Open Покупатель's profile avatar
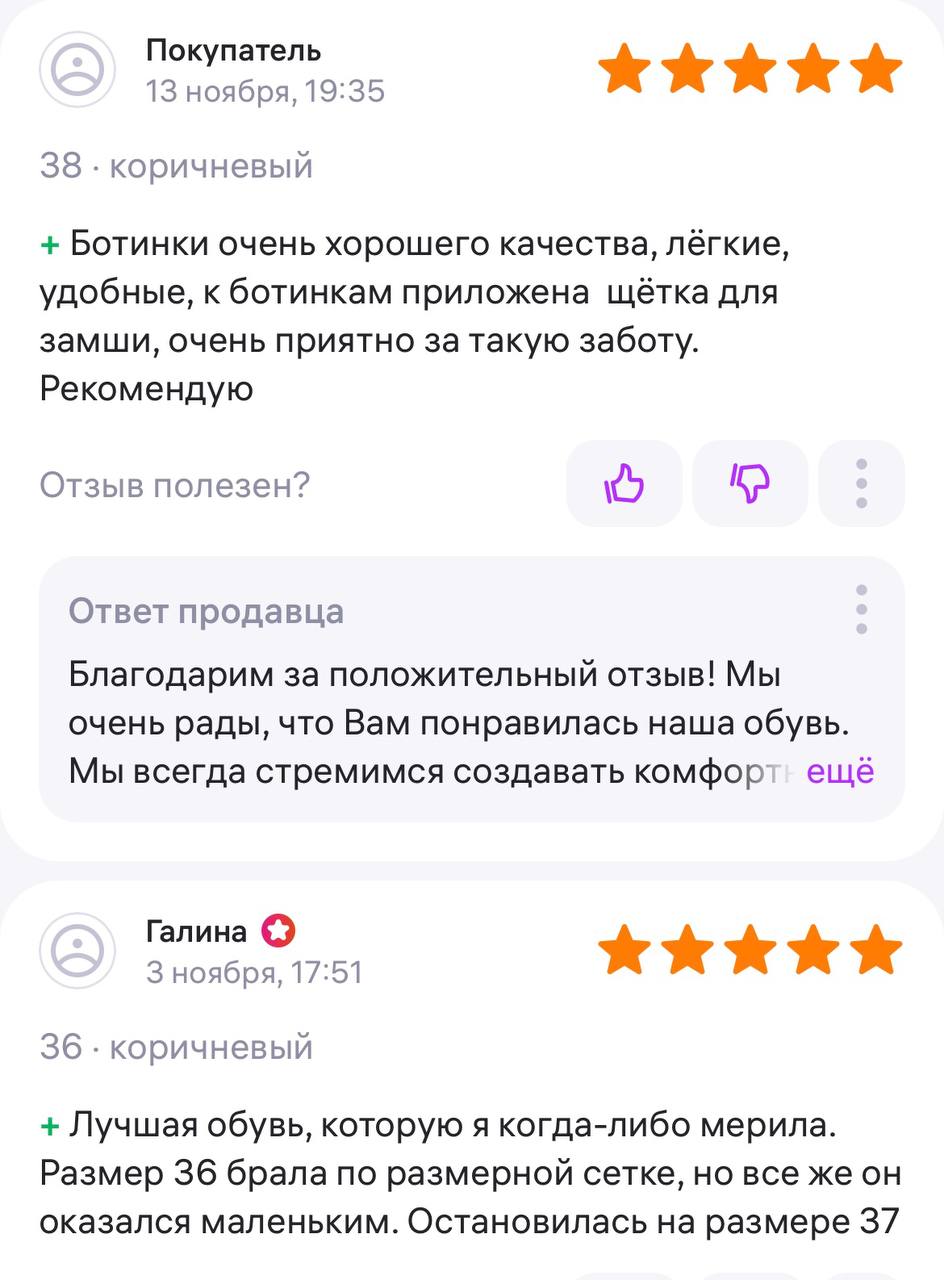The width and height of the screenshot is (944, 1280). coord(78,70)
